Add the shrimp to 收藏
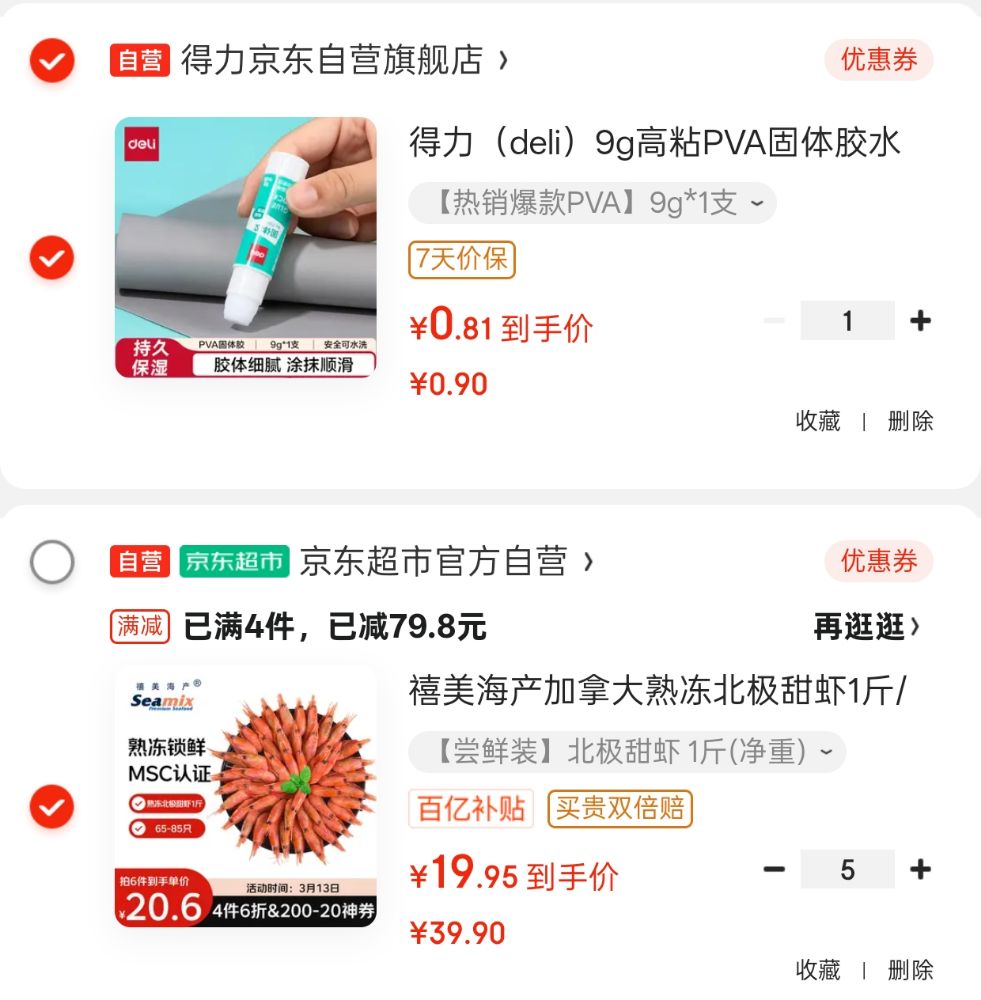 point(818,969)
